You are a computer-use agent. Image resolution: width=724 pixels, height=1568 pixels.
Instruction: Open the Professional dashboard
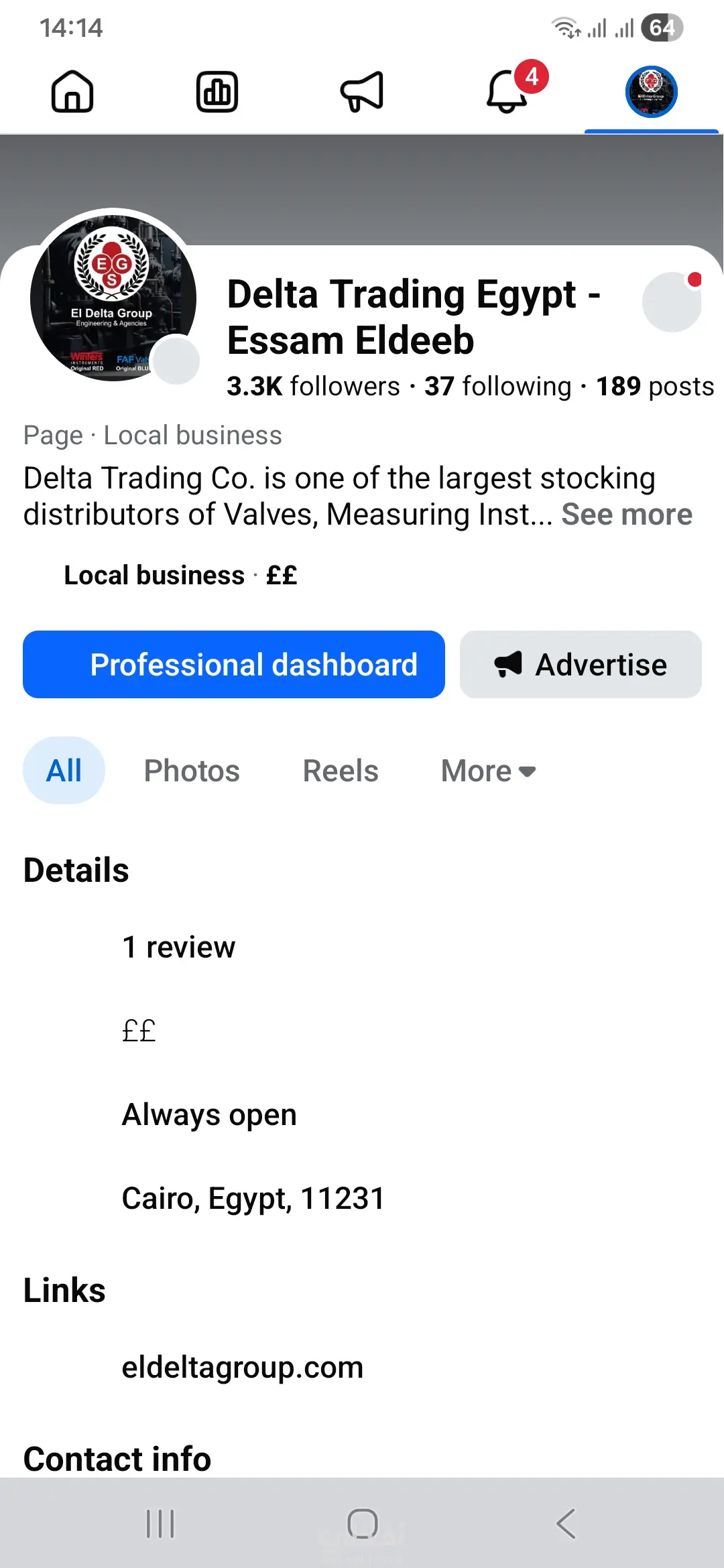(234, 665)
